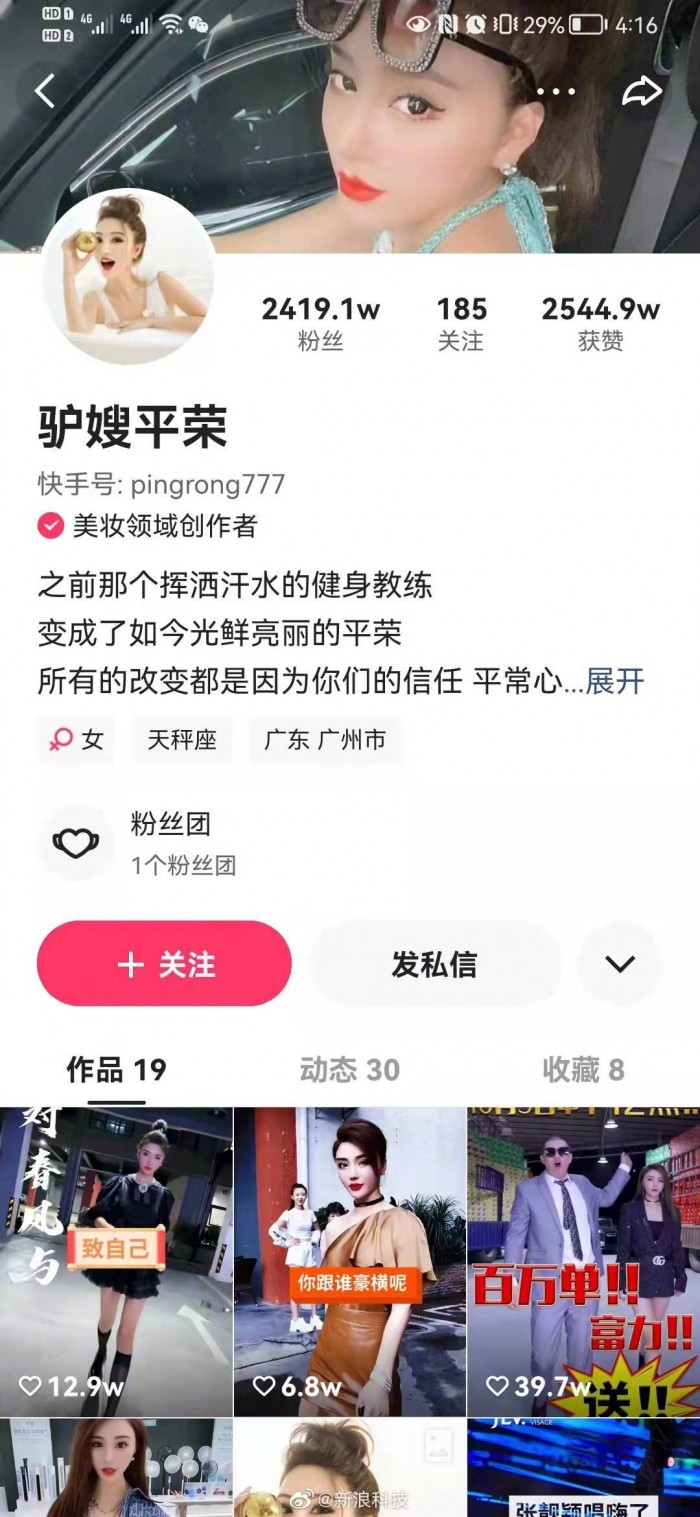This screenshot has width=700, height=1517.
Task: Open the 张靓颖唱嗨了 video tile
Action: (x=583, y=1470)
